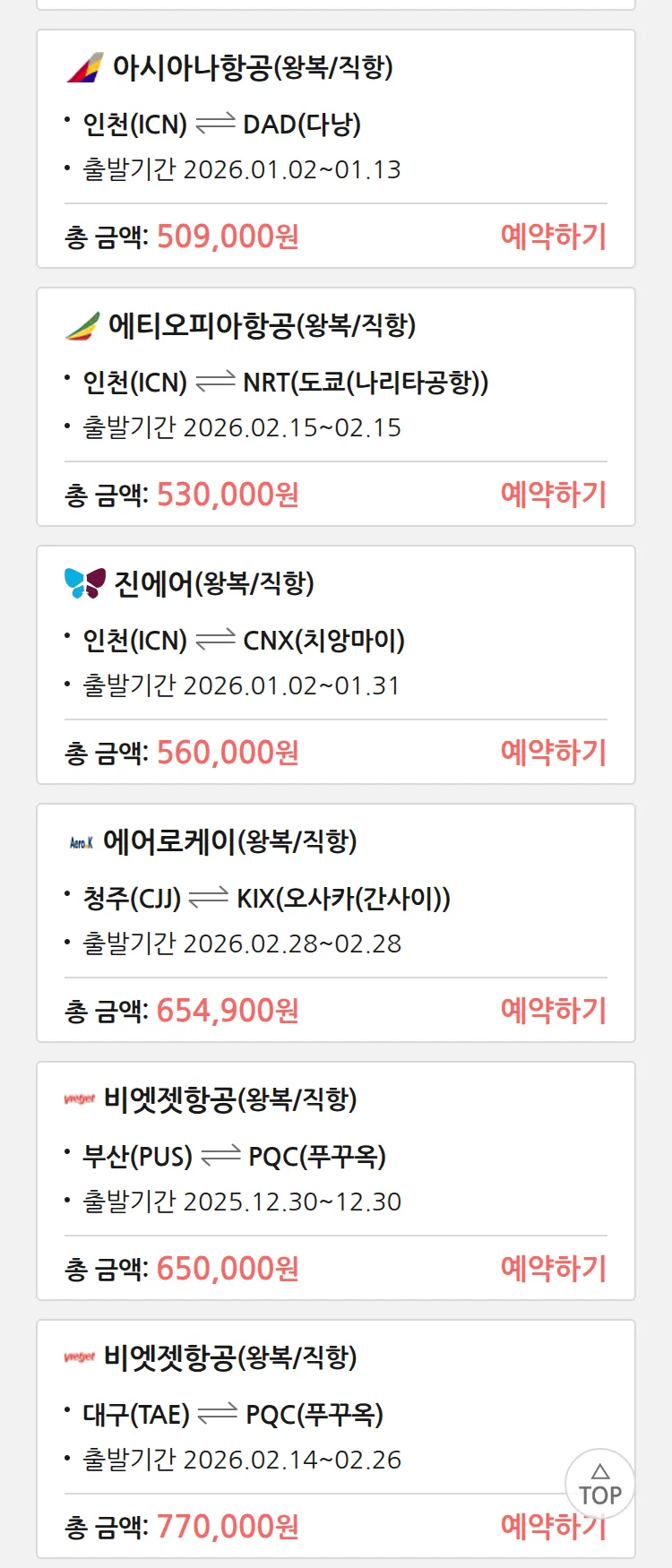Viewport: 672px width, 1568px height.
Task: Jump back up with the TOP button
Action: pyautogui.click(x=599, y=1485)
